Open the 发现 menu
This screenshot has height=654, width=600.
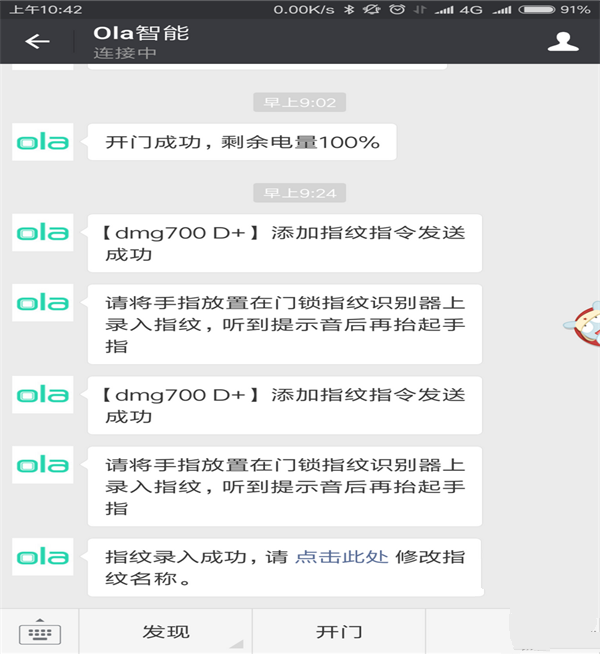tap(166, 632)
